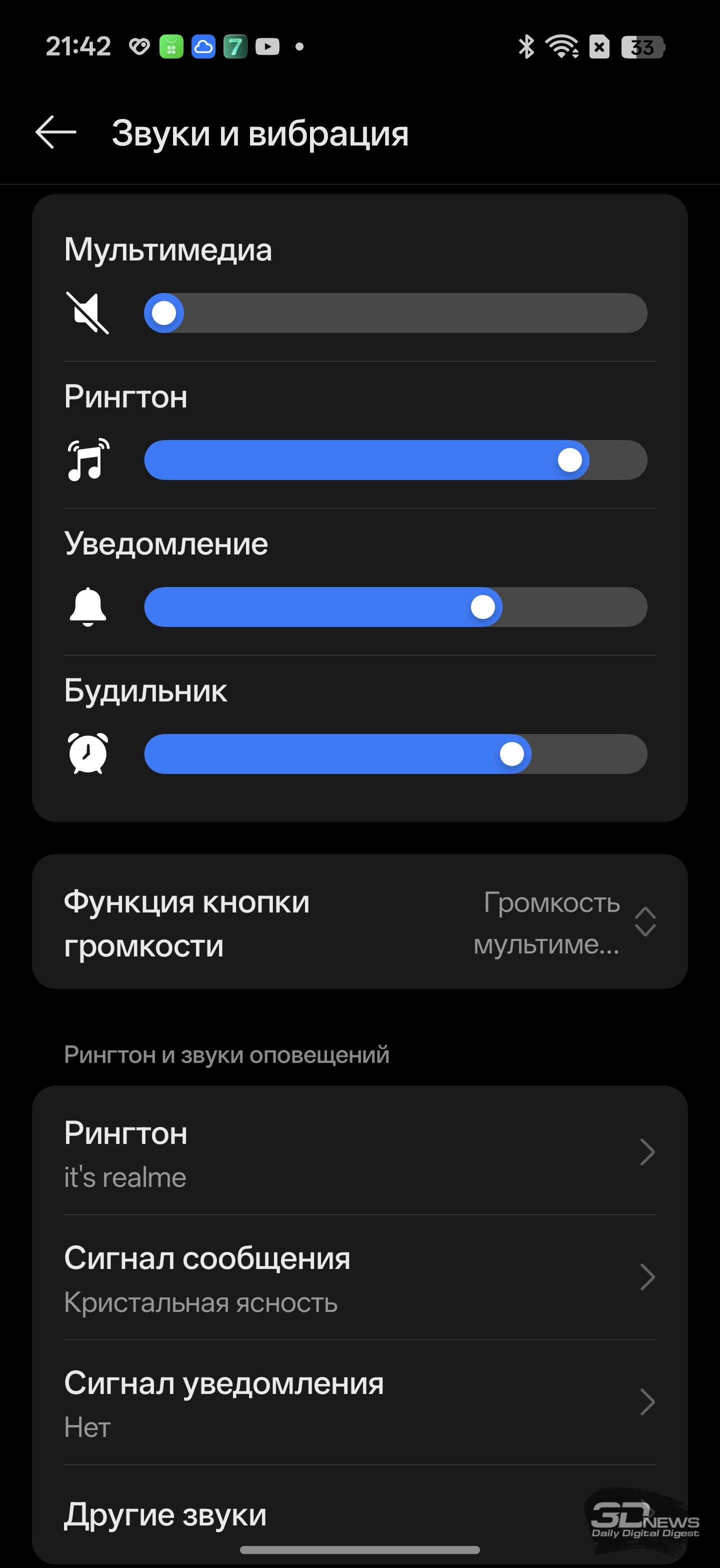Open Сигнал уведомления settings

pos(359,1402)
